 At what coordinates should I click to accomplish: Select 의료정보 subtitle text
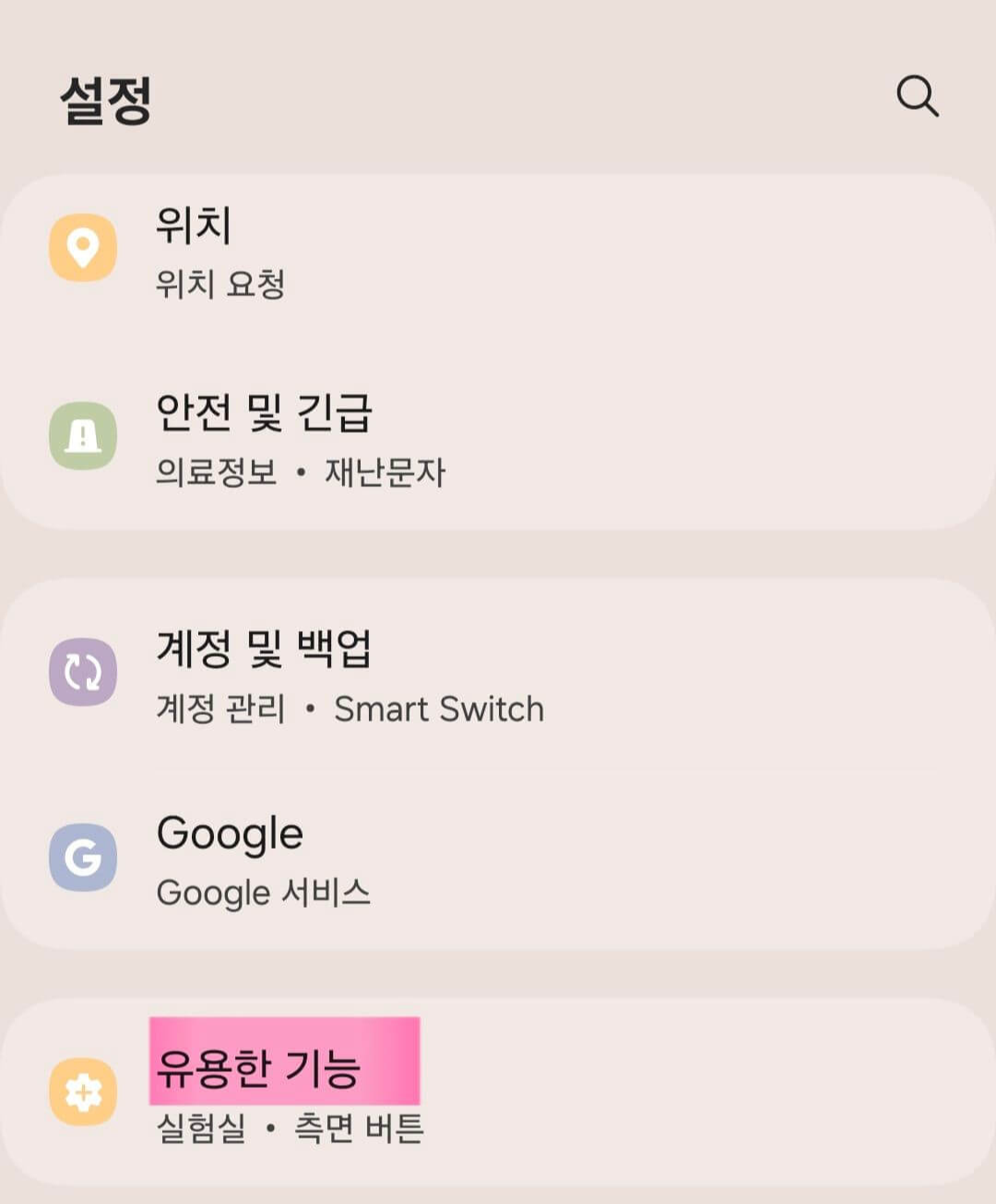tap(213, 472)
